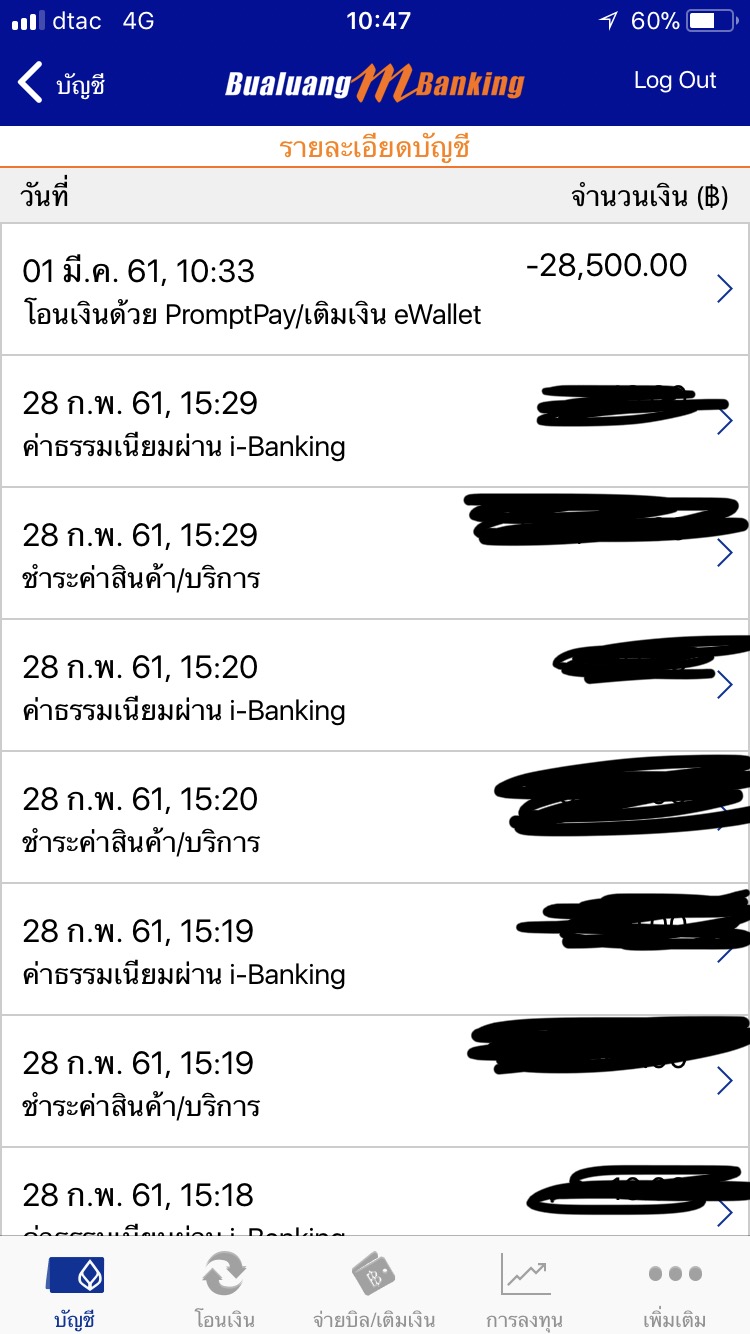Viewport: 750px width, 1334px height.
Task: Switch to the บัญชี tab
Action: click(75, 1288)
